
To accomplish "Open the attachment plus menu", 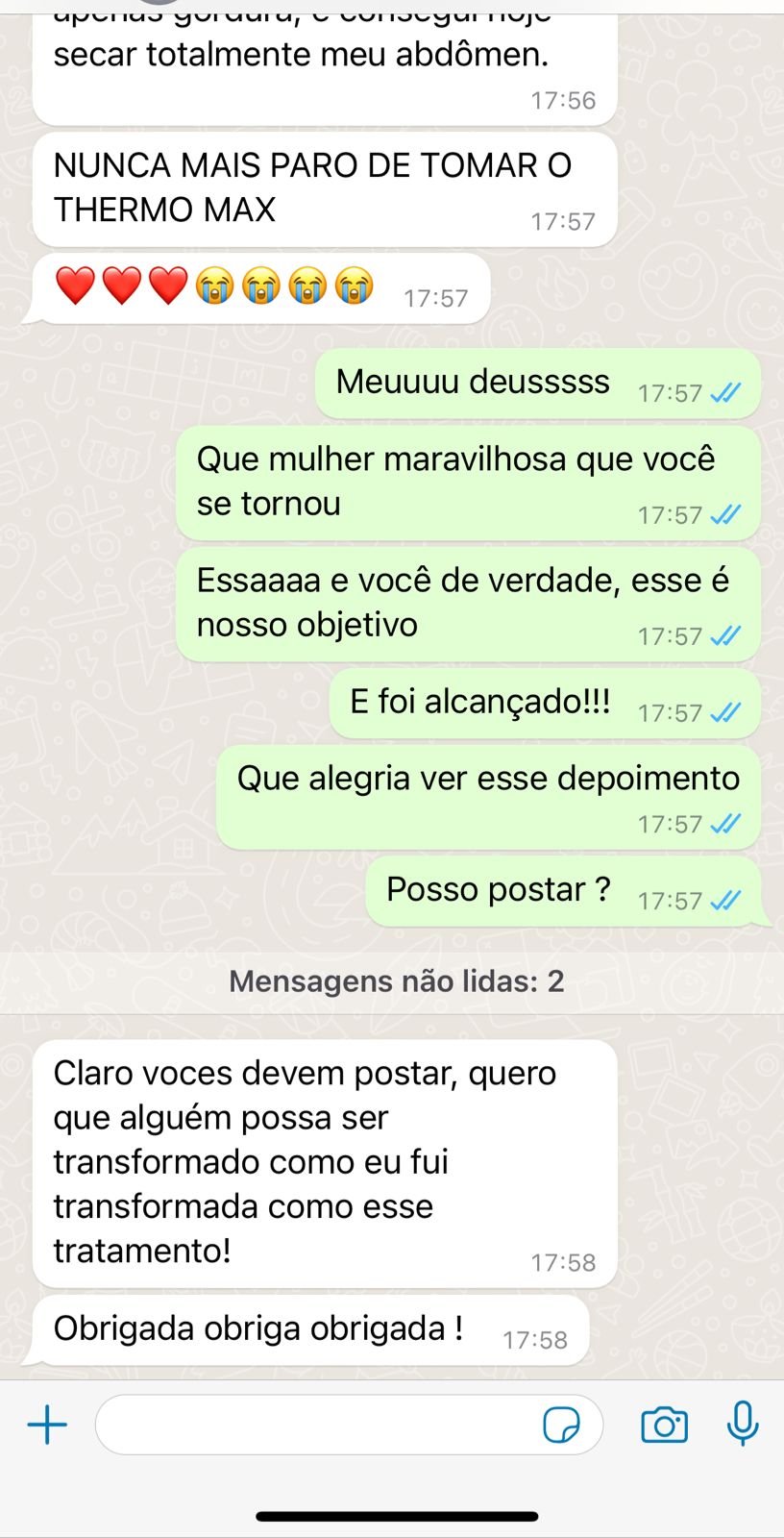I will [x=47, y=1424].
